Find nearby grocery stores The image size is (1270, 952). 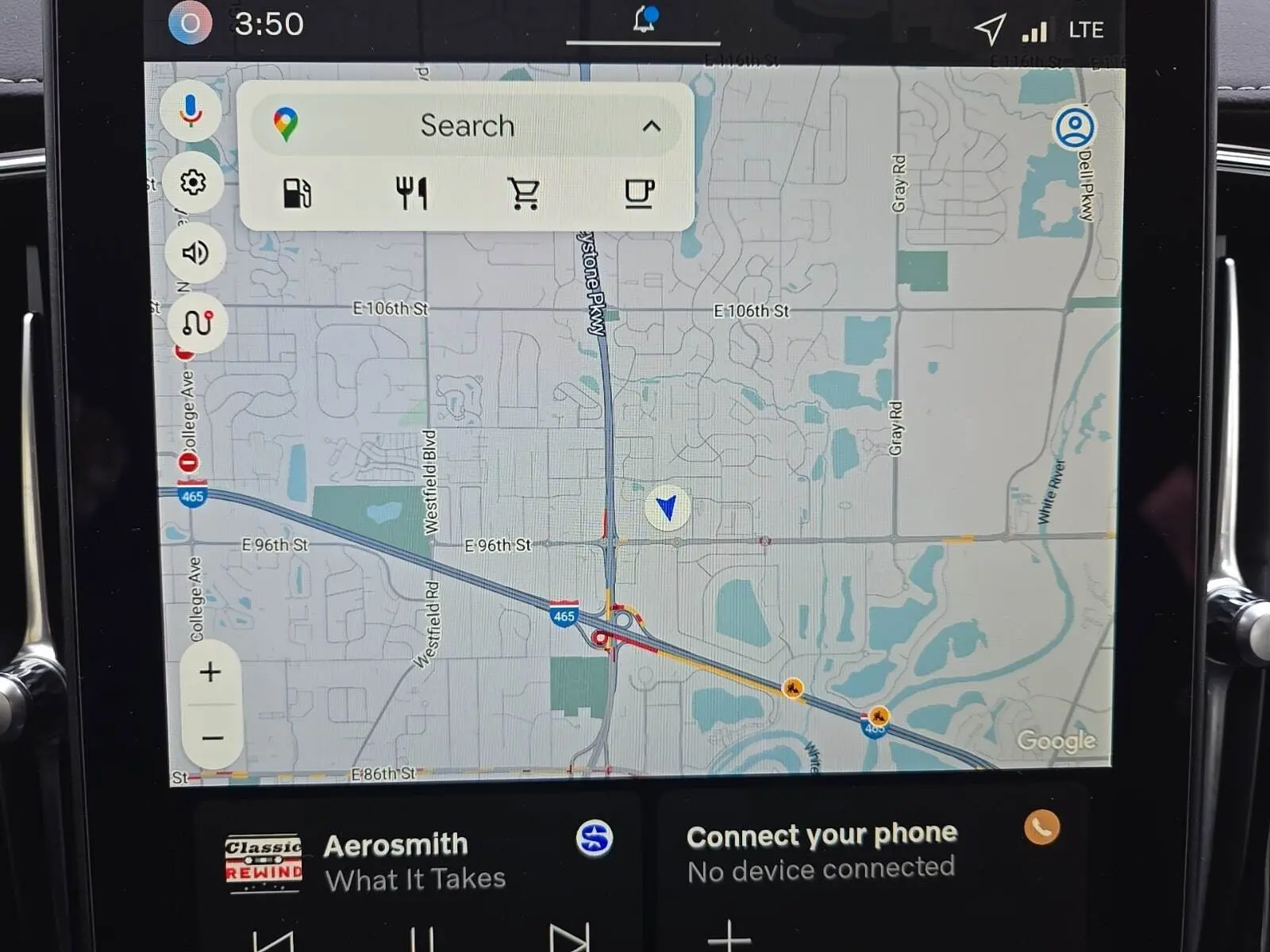tap(524, 193)
